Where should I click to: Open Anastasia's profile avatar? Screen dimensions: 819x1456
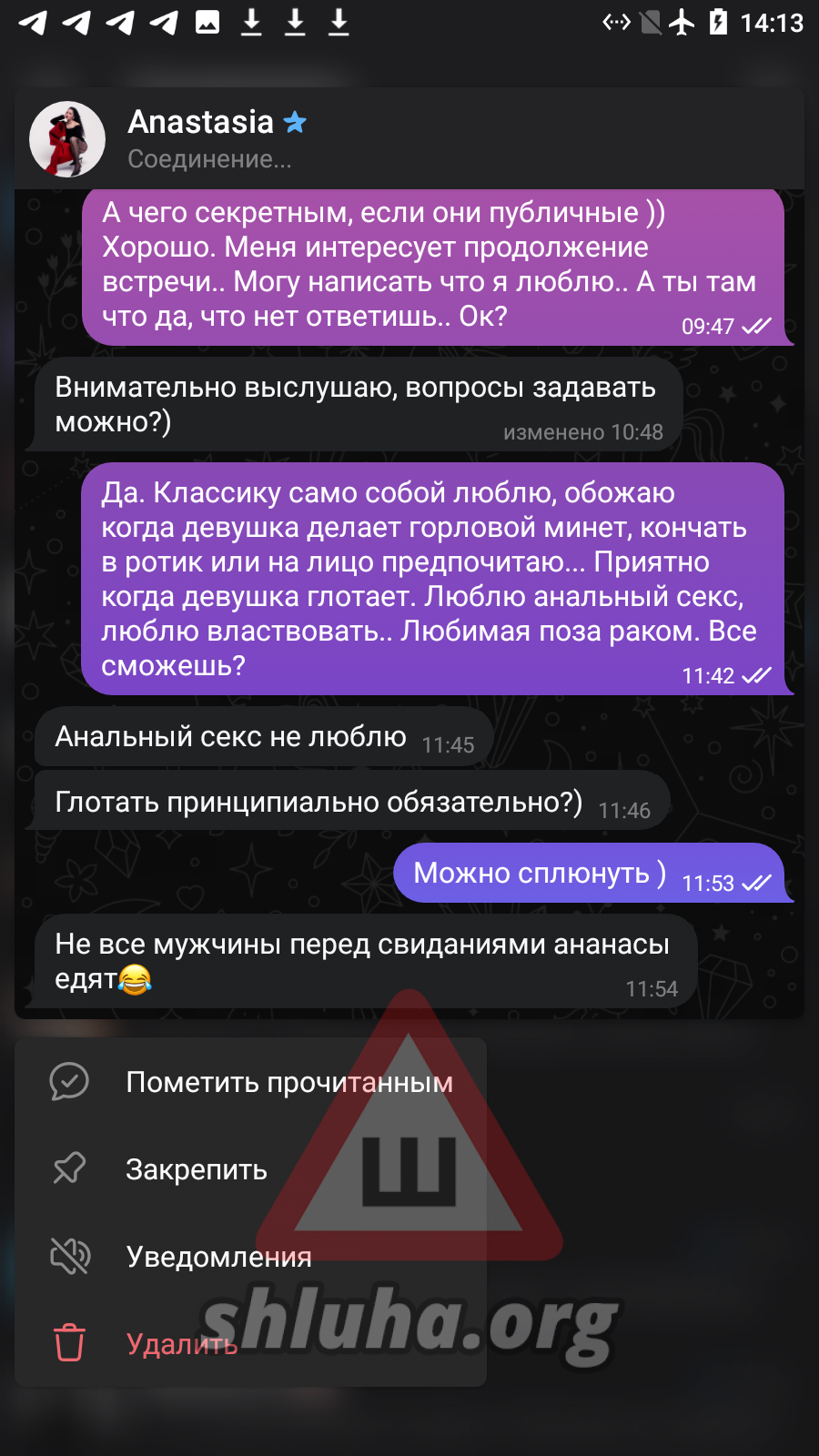click(x=67, y=139)
